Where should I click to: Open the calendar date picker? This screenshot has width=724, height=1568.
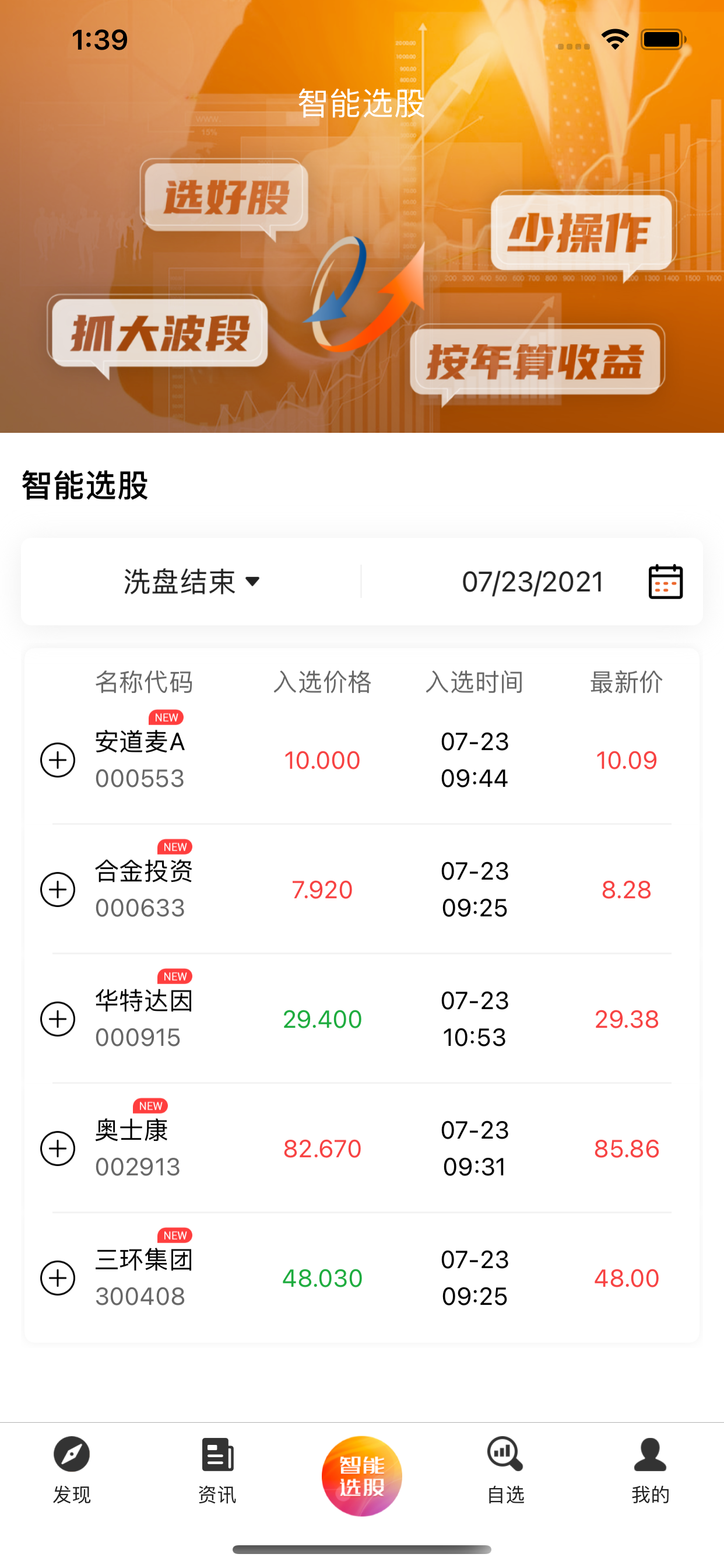click(665, 582)
